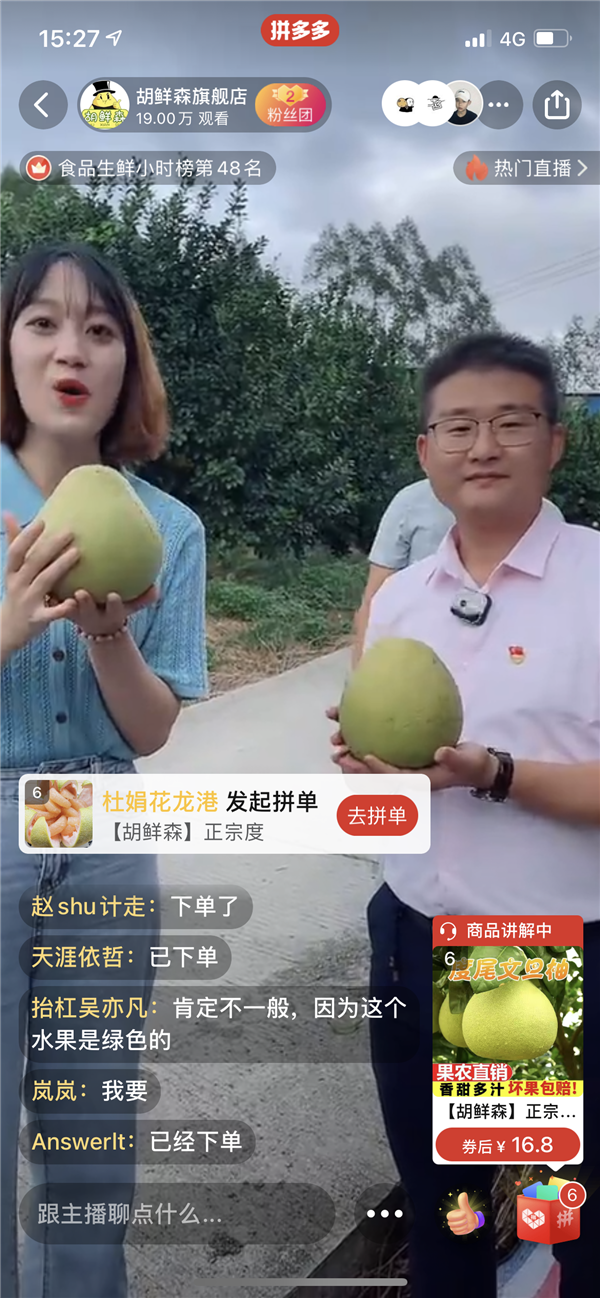The height and width of the screenshot is (1298, 600).
Task: Open the shopping bag with 6 items
Action: click(549, 1211)
